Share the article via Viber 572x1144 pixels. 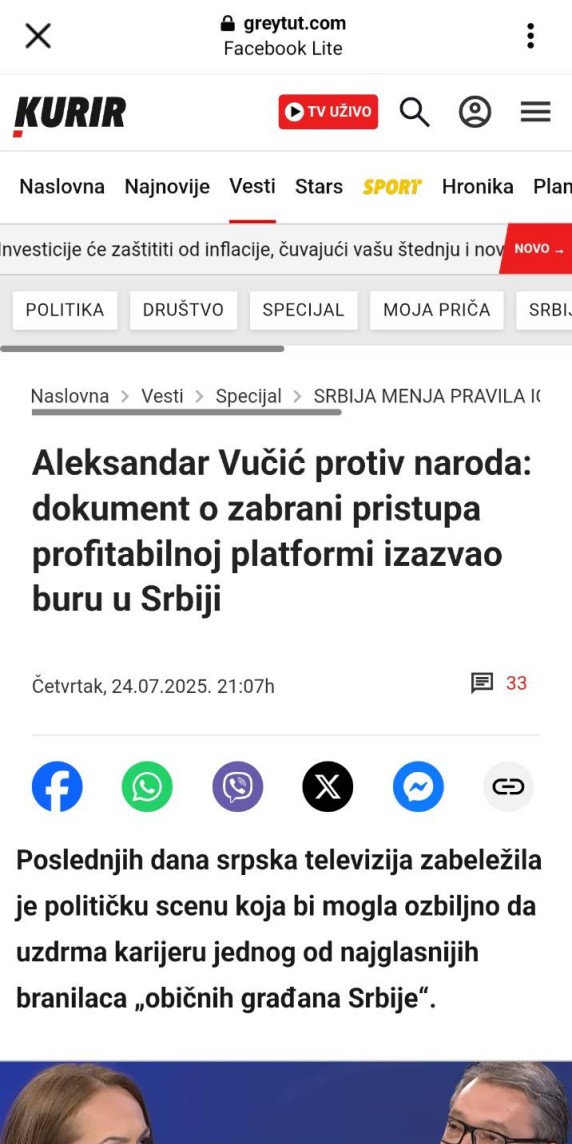[238, 786]
